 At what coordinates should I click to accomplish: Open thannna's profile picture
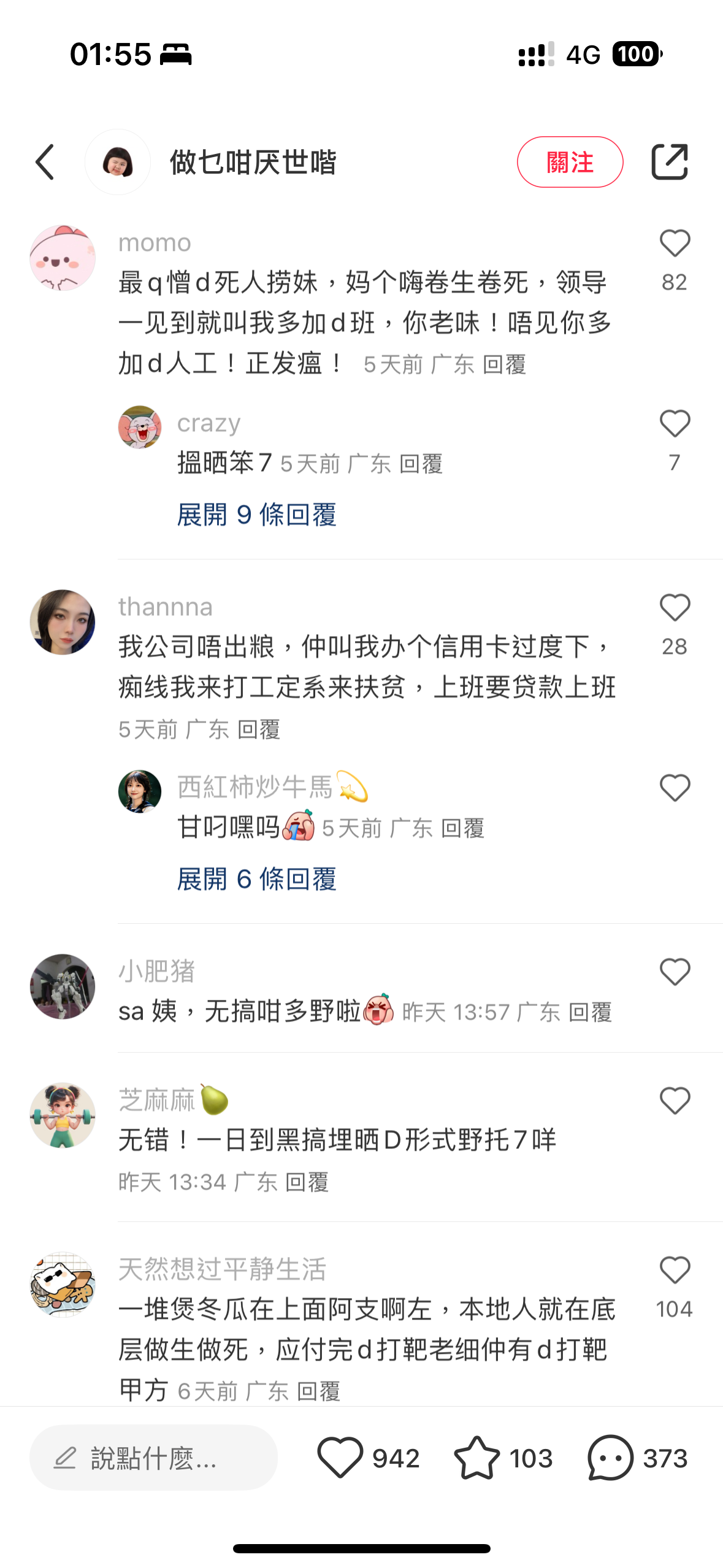pos(63,622)
